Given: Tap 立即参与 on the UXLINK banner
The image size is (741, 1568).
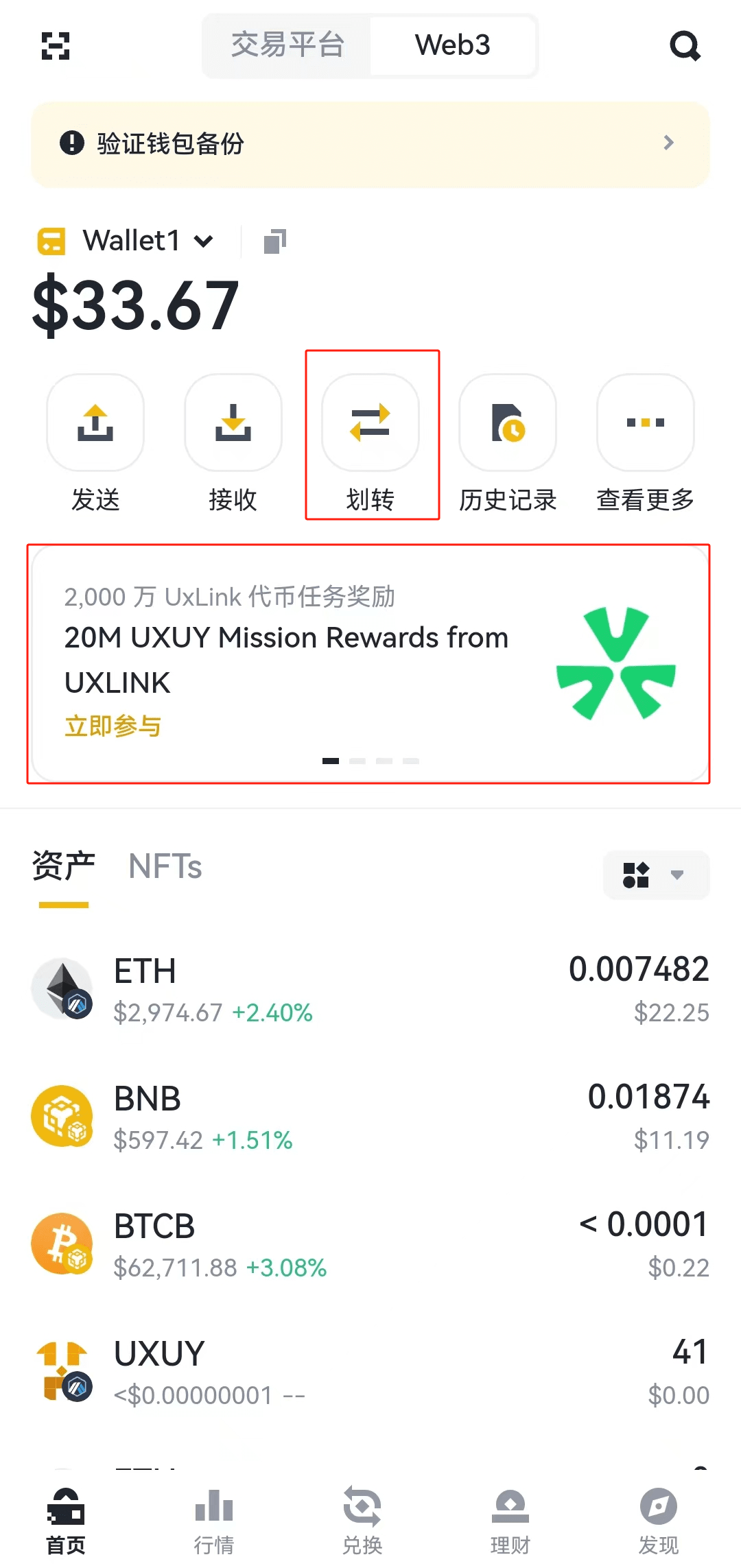Looking at the screenshot, I should pos(113,726).
